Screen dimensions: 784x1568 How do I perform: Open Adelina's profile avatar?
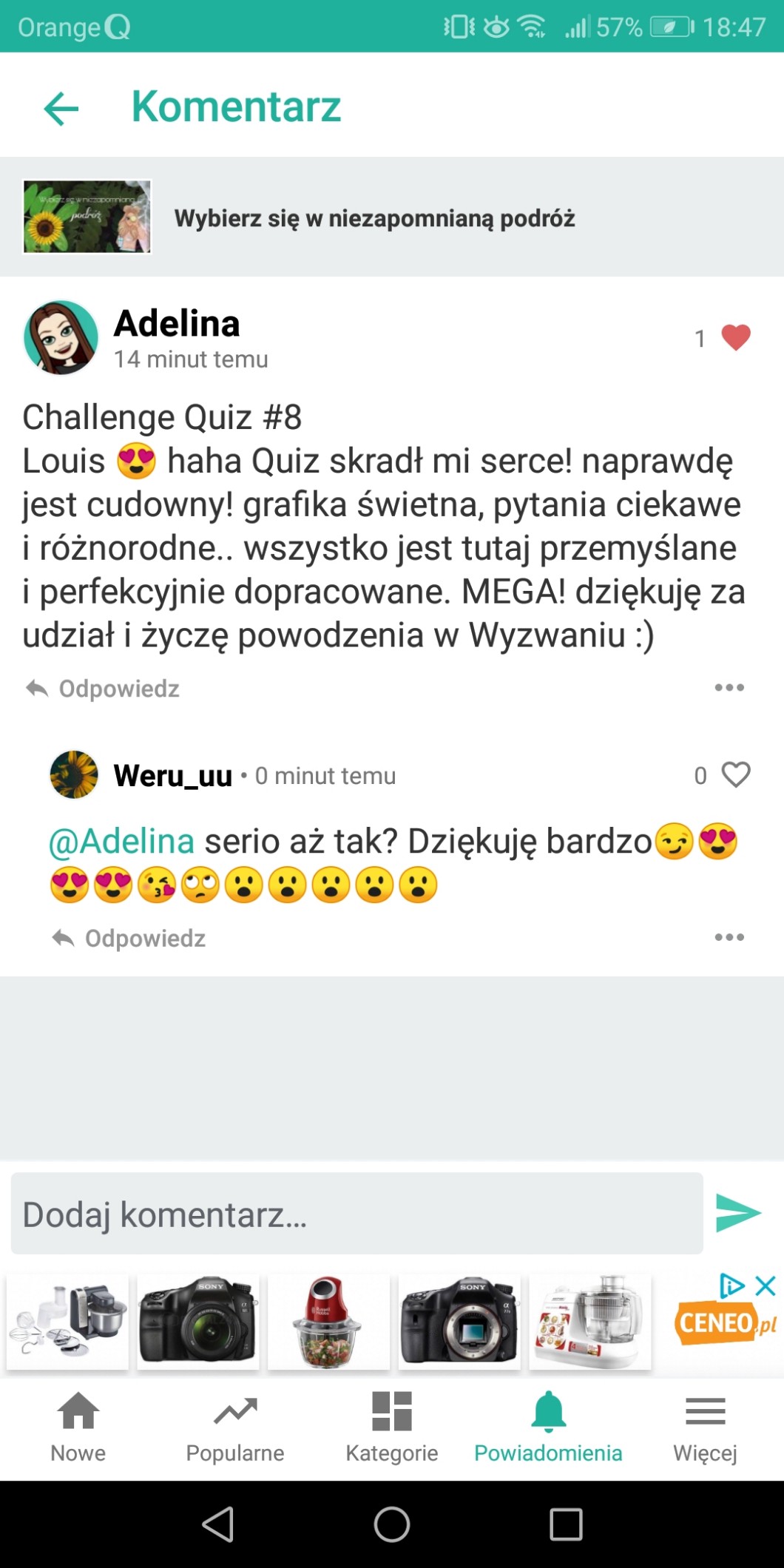pyautogui.click(x=61, y=338)
